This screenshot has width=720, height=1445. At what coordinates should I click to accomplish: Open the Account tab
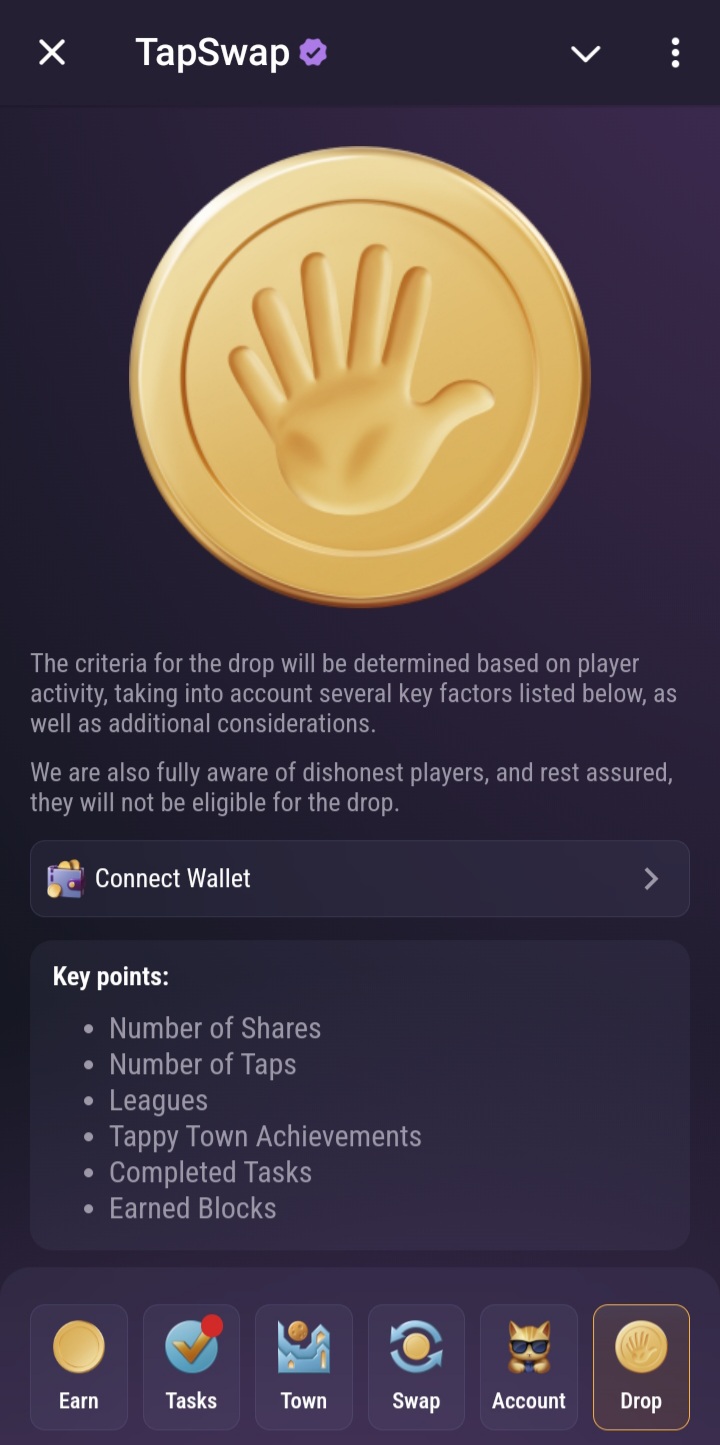(529, 1366)
